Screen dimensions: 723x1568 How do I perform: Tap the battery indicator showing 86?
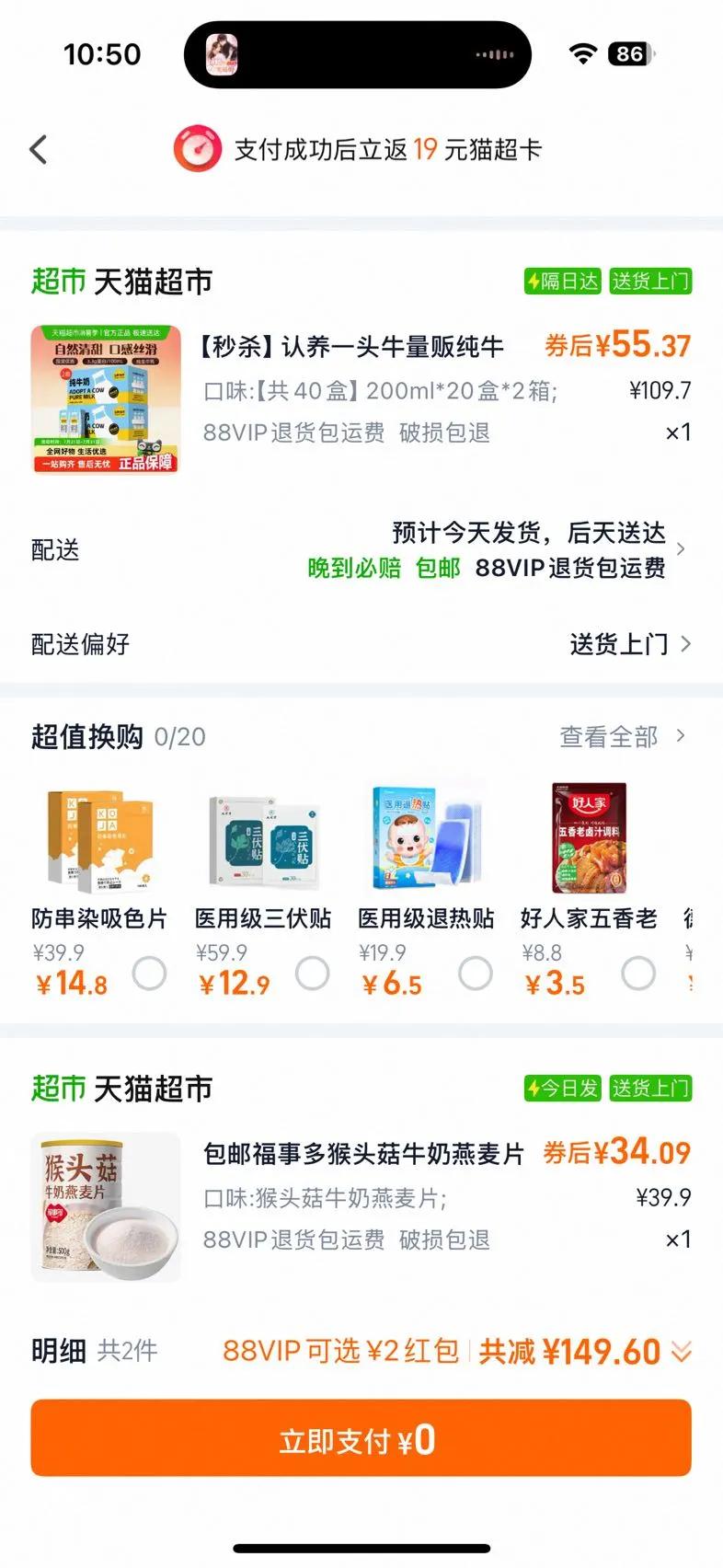629,53
